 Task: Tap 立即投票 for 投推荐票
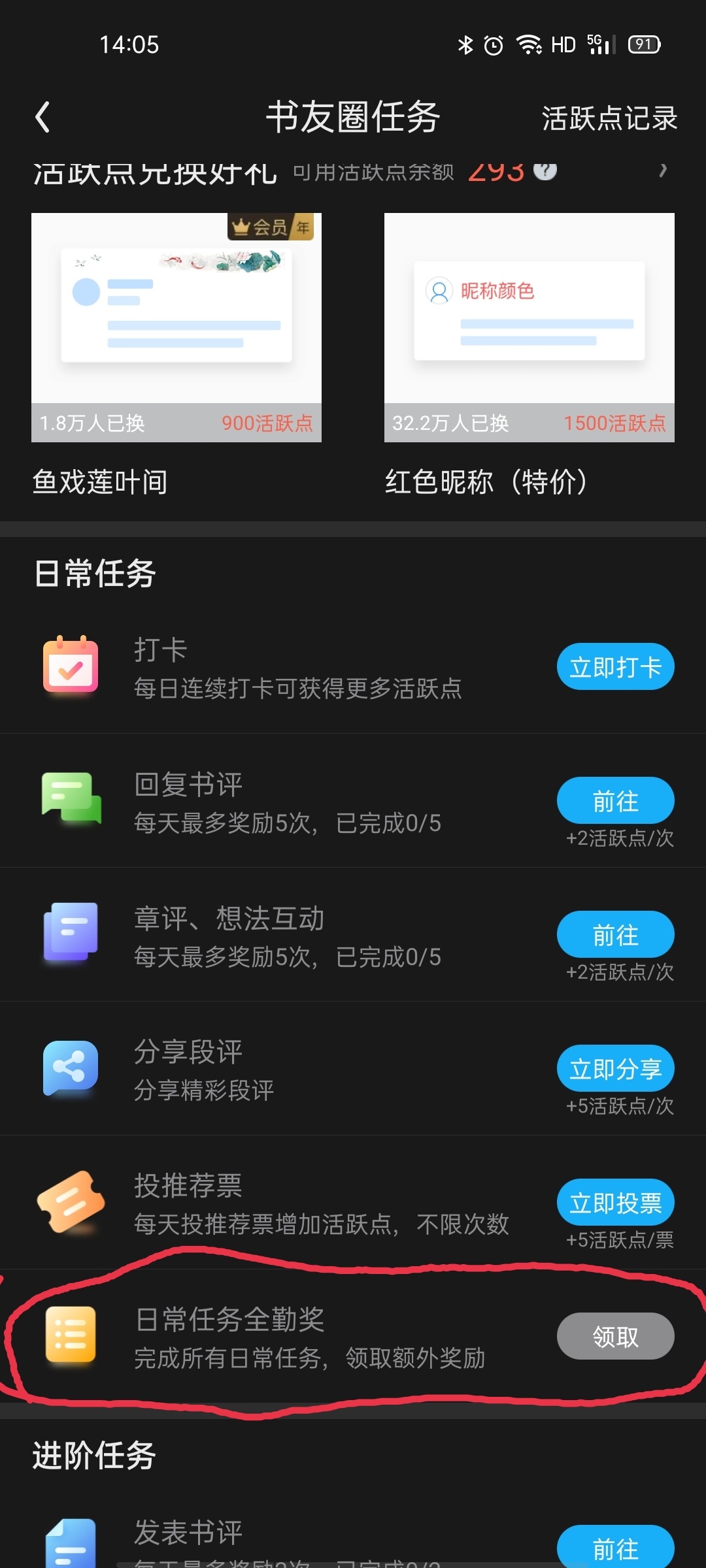(x=615, y=1203)
